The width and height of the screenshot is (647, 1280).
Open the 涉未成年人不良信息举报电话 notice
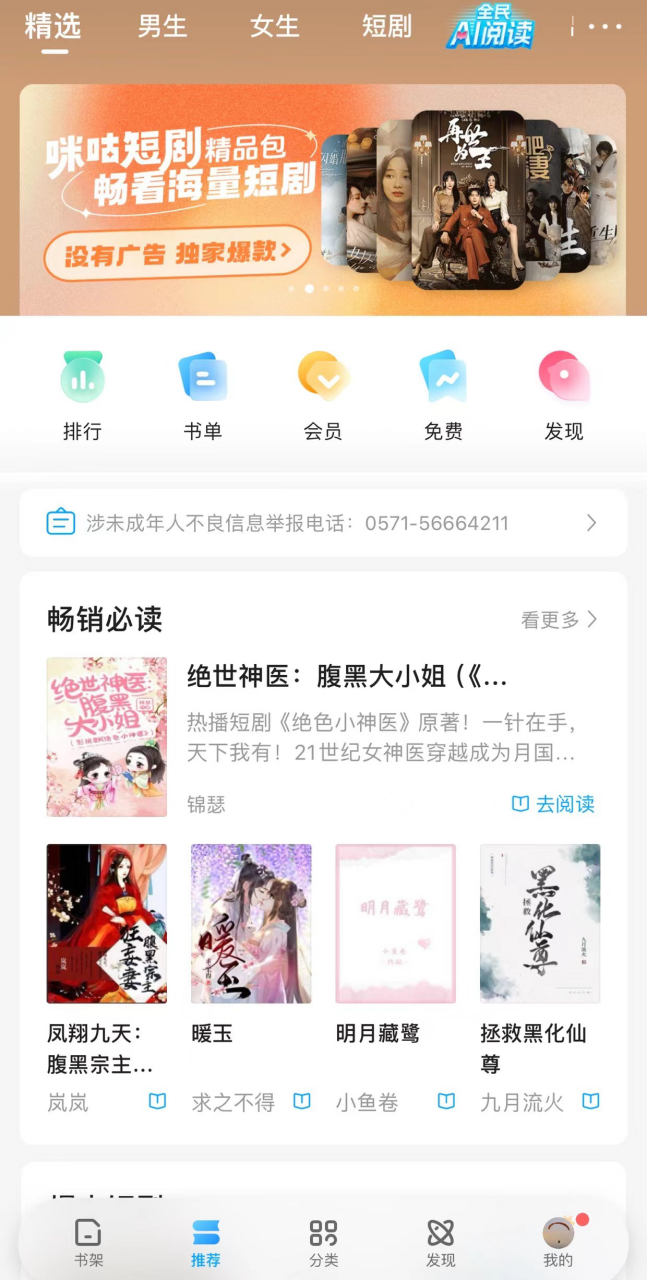pos(323,523)
